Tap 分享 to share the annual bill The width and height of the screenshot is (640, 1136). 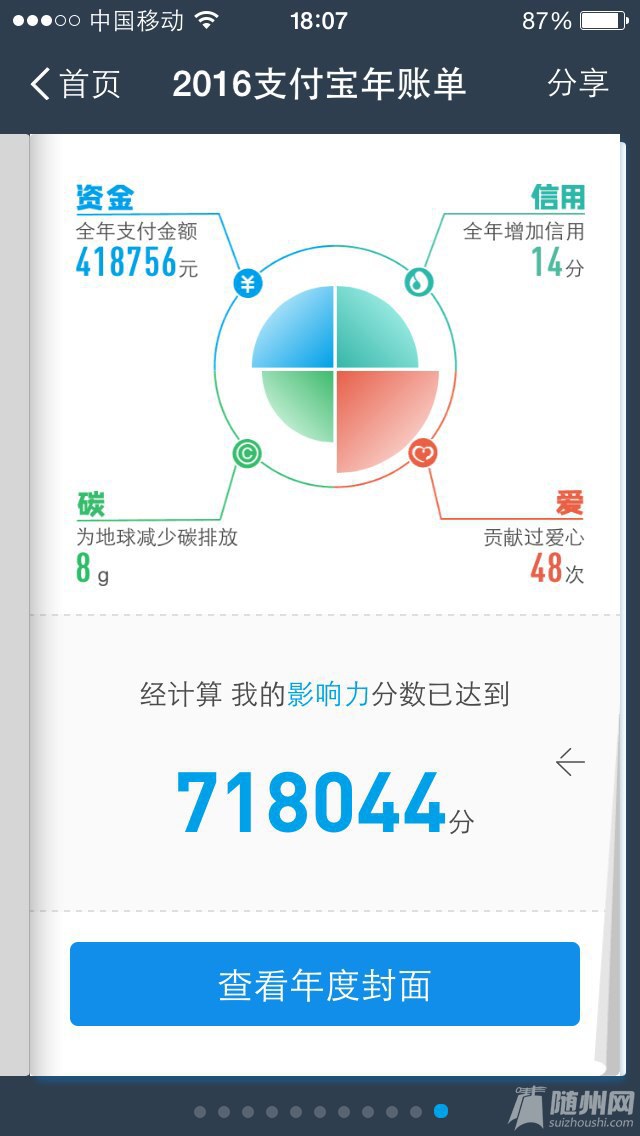click(577, 84)
